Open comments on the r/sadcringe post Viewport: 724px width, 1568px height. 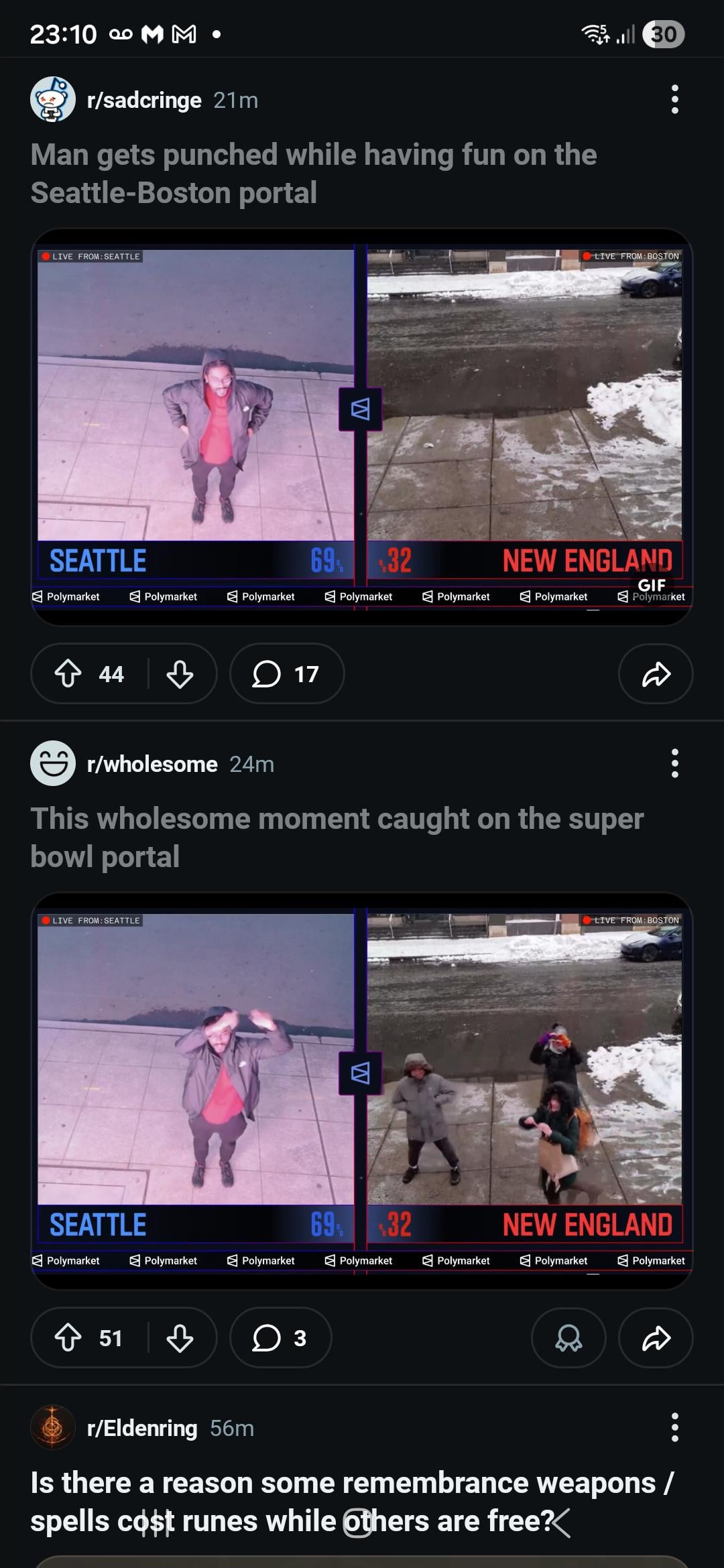pos(286,673)
